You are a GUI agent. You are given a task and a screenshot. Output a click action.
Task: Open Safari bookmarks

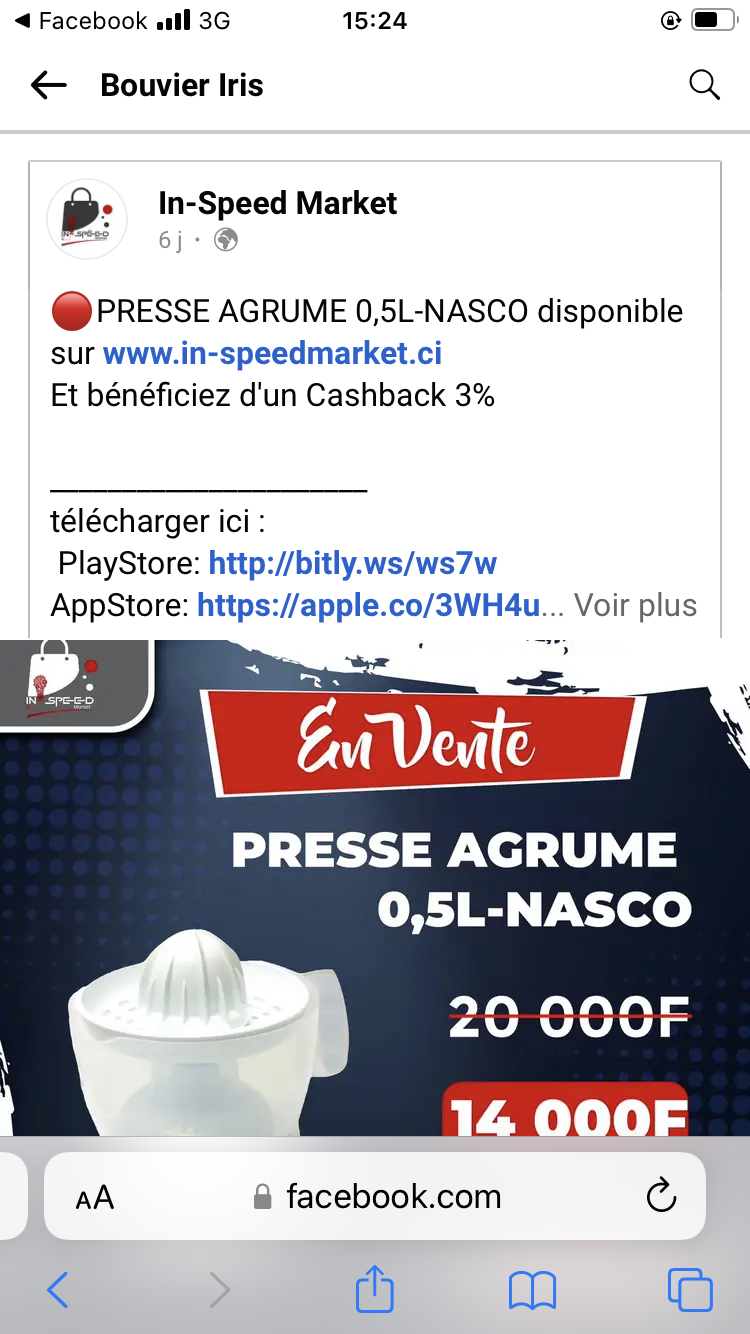point(532,1290)
